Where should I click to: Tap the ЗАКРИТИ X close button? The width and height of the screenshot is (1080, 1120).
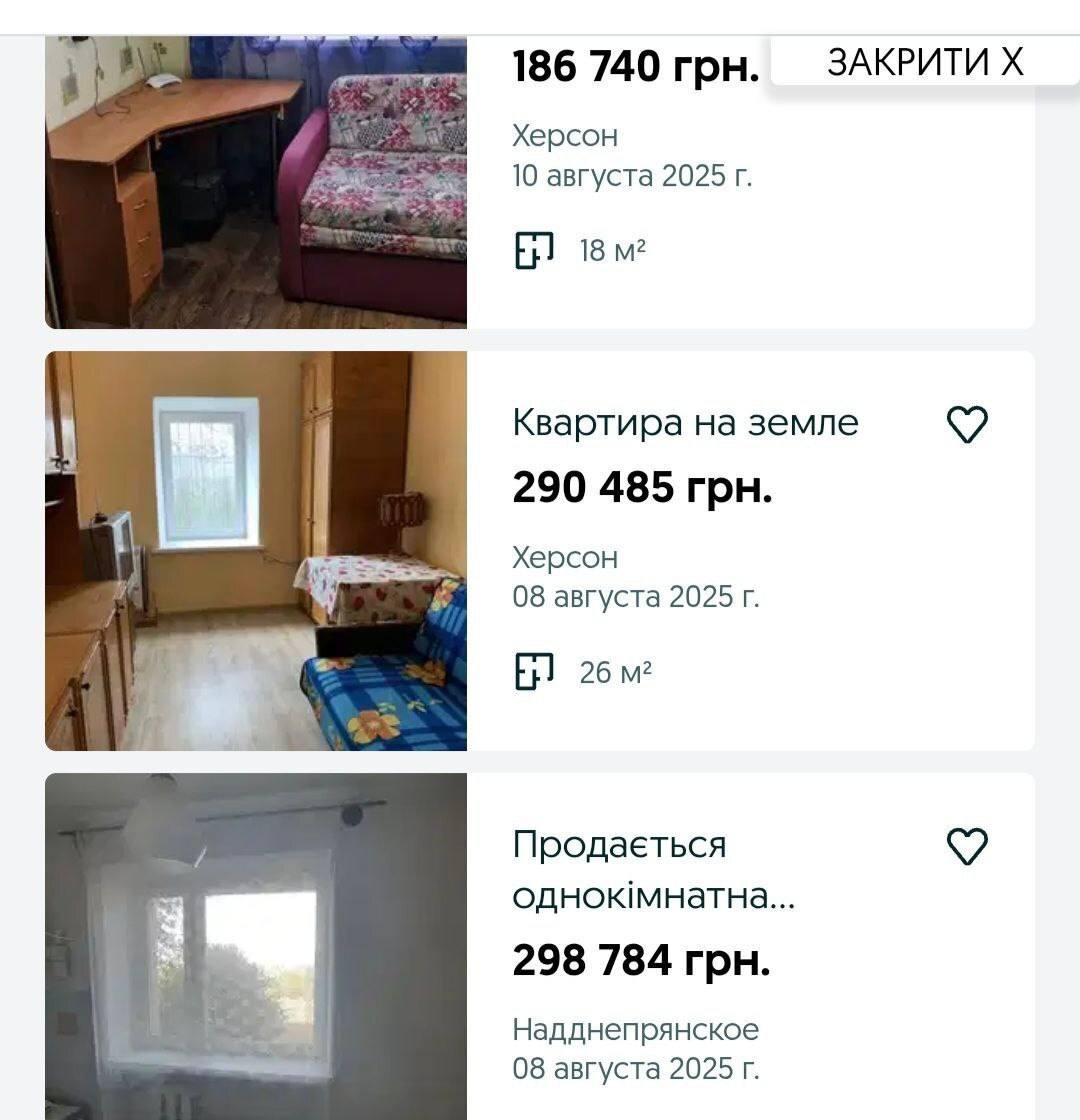[924, 62]
